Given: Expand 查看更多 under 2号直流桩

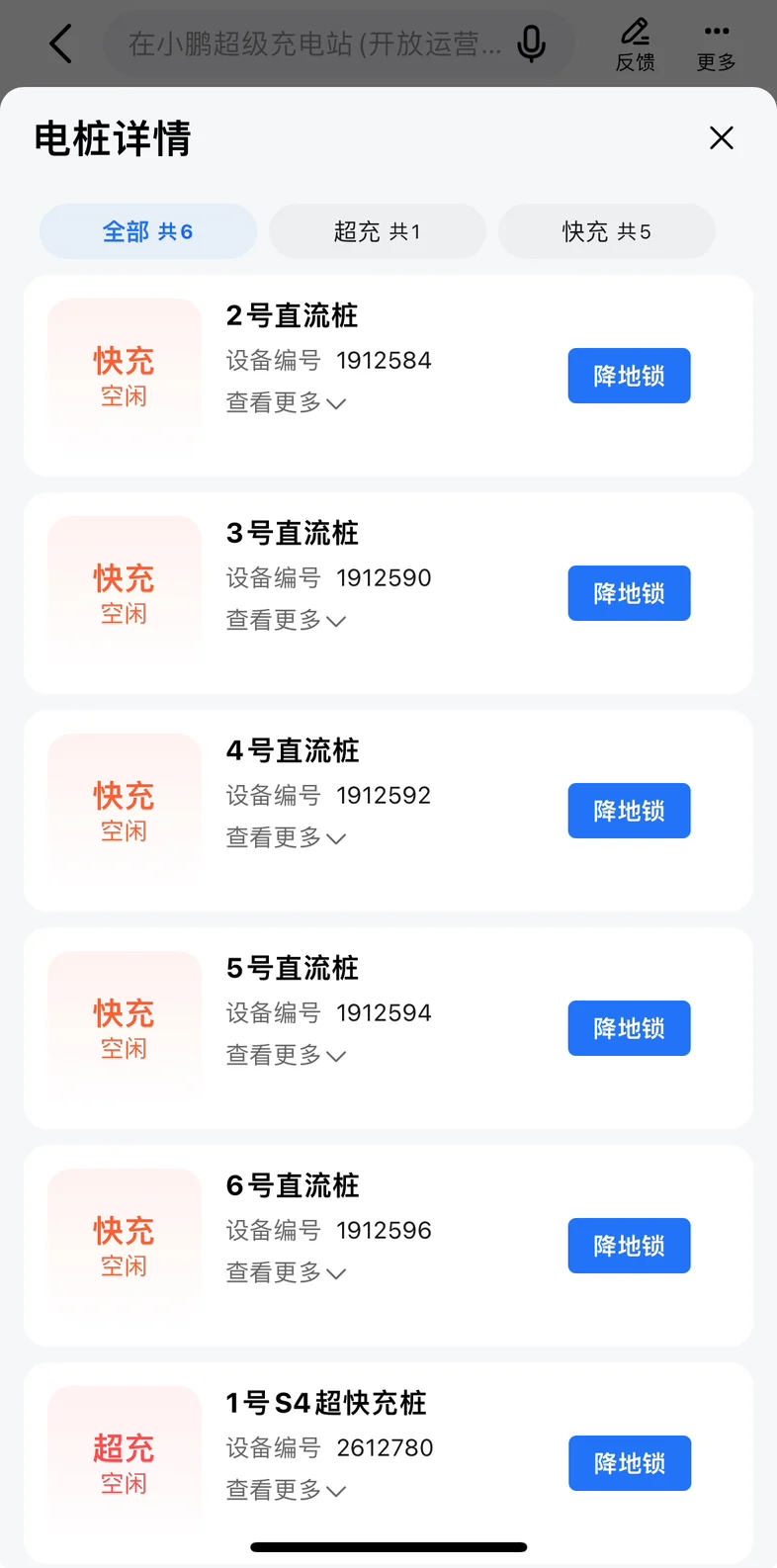Looking at the screenshot, I should coord(286,402).
